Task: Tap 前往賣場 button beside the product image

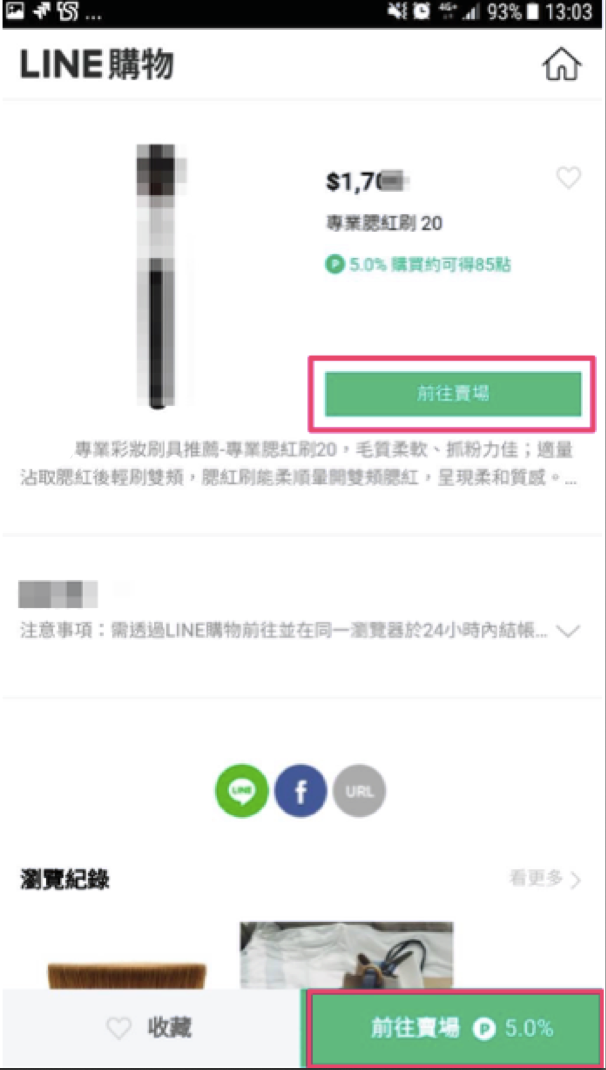Action: coord(453,394)
